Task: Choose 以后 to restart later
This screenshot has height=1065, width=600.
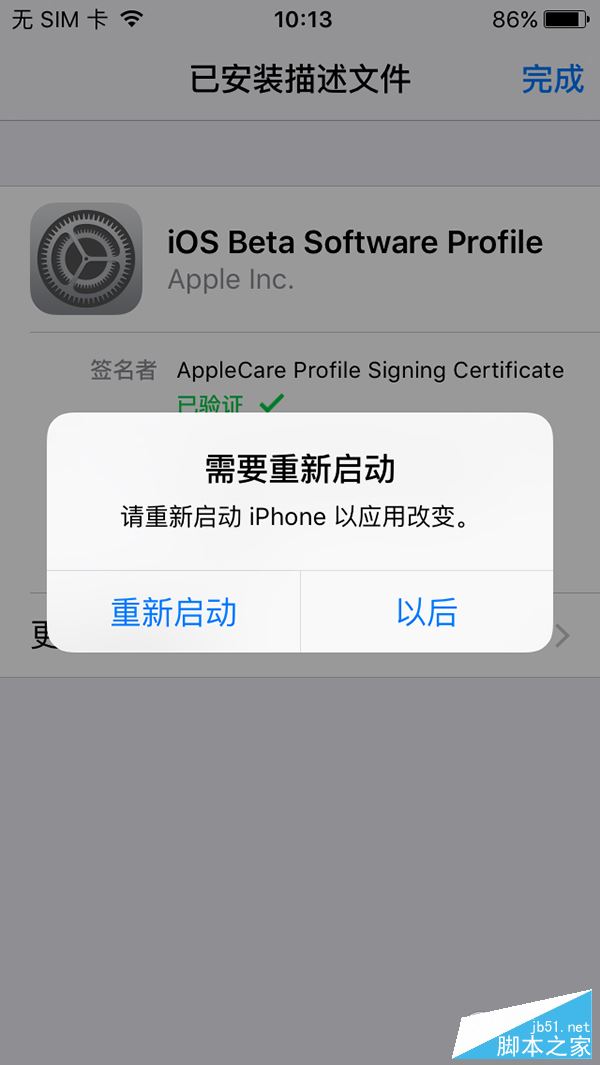Action: [x=427, y=612]
